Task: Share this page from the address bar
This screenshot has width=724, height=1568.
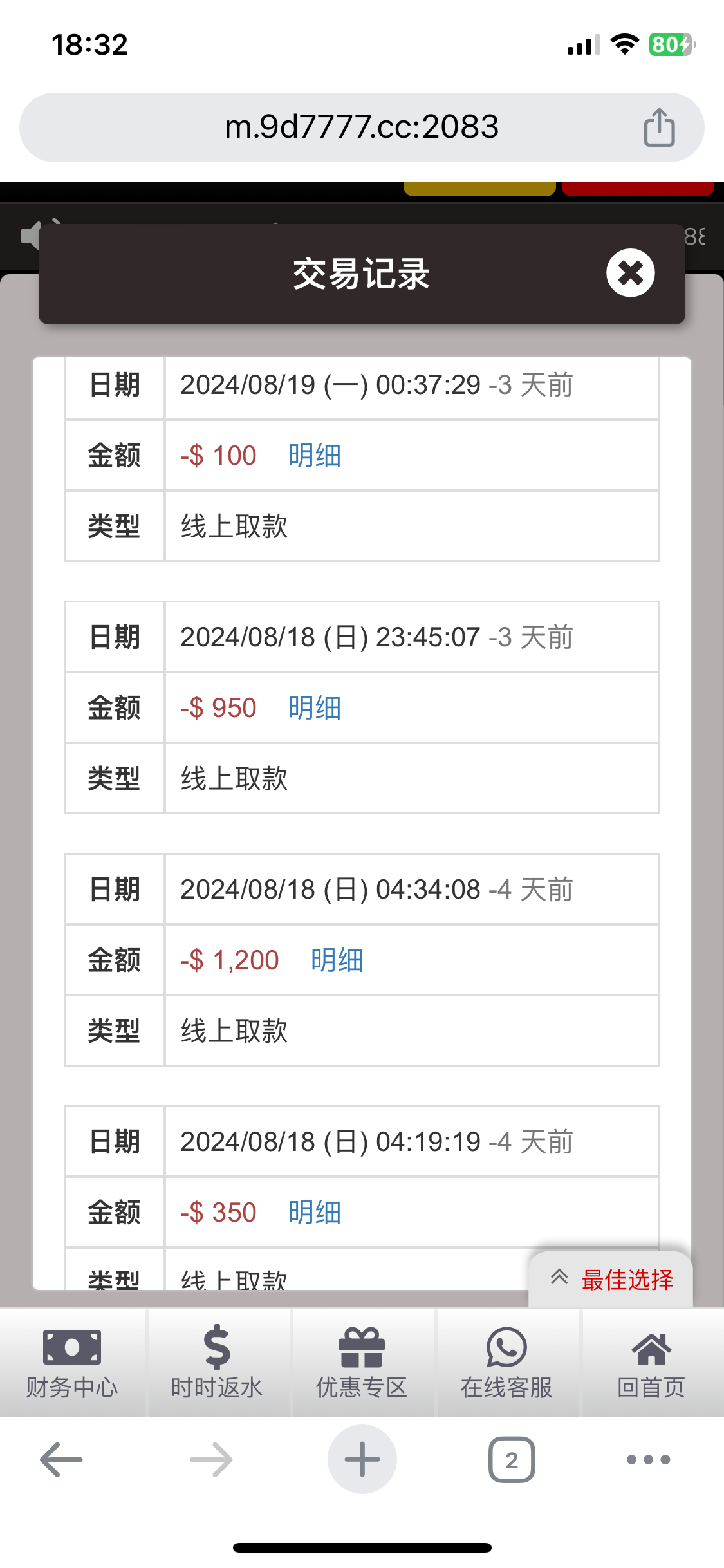Action: coord(659,127)
